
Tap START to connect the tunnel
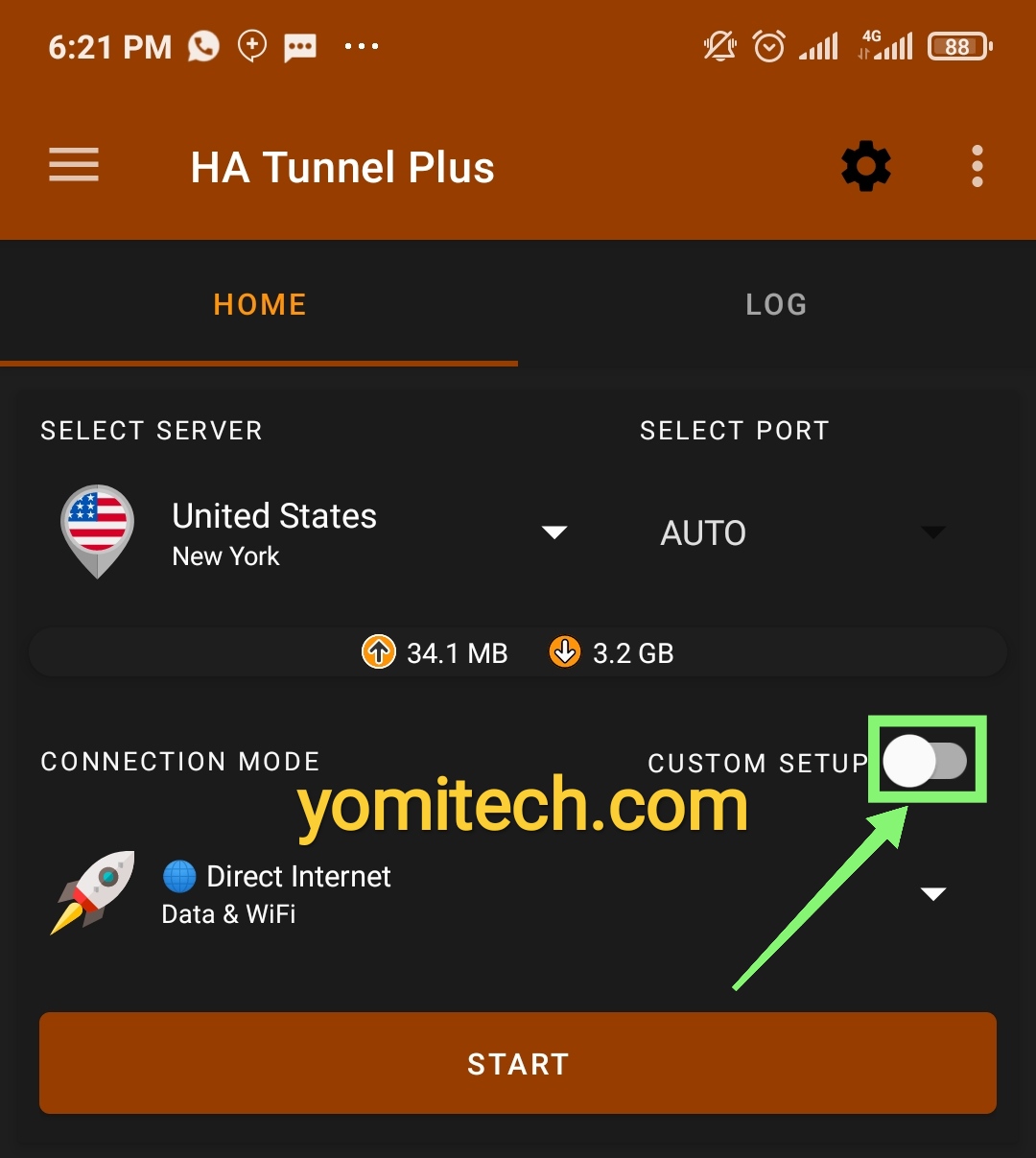(518, 1063)
